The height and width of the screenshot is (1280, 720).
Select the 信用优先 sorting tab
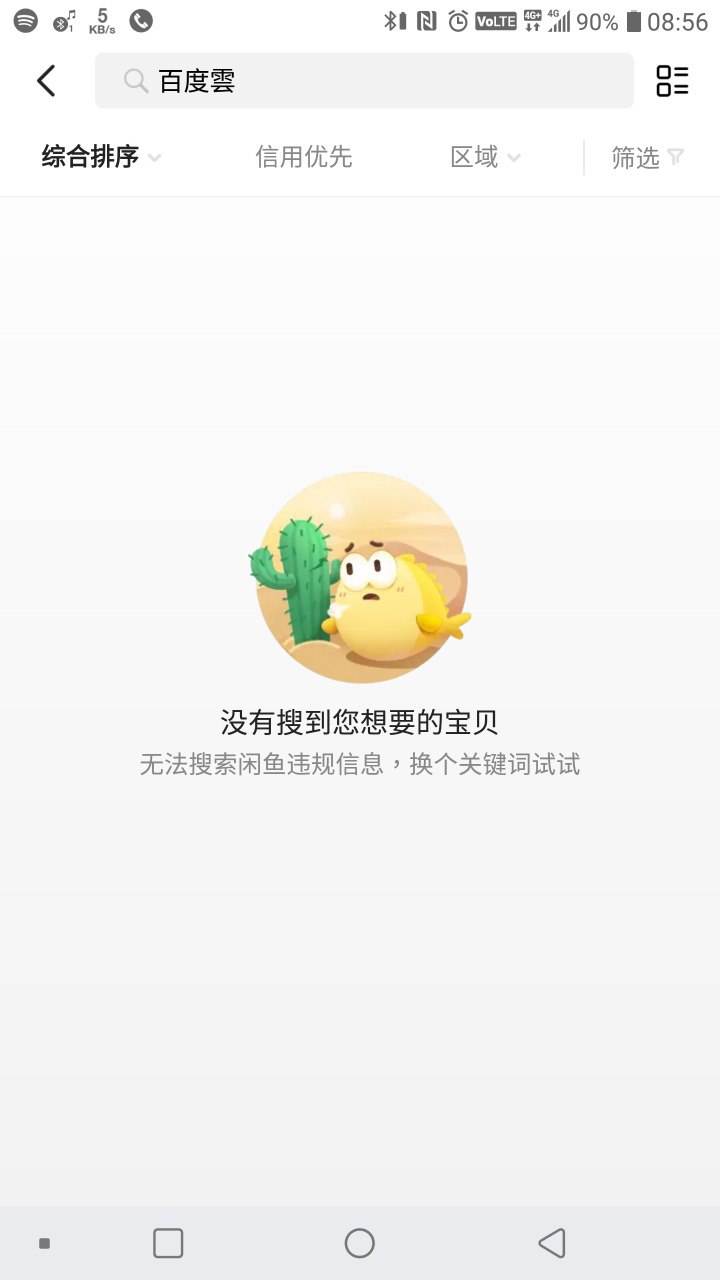point(304,157)
